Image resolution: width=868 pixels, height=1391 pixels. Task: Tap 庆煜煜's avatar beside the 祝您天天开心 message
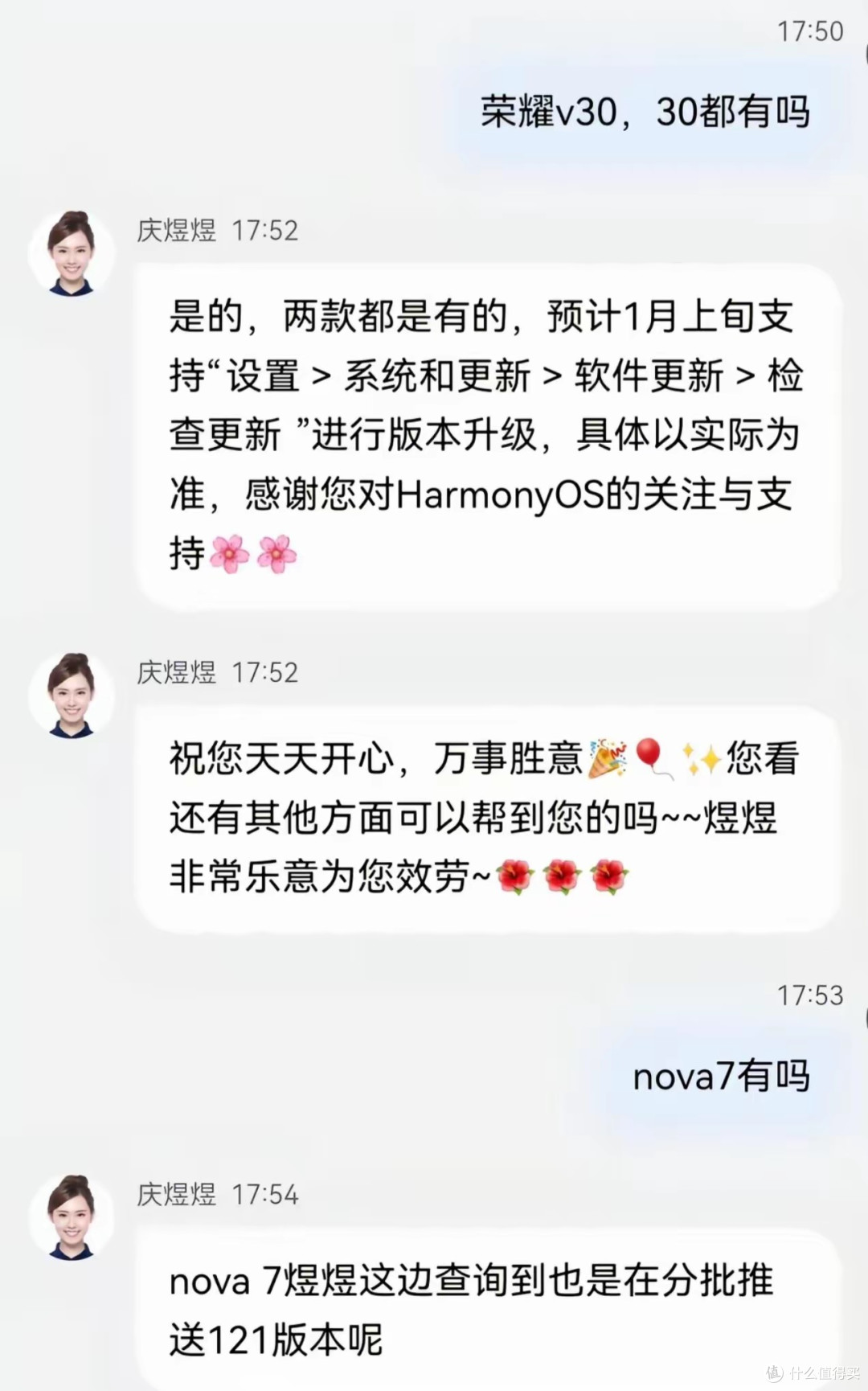[x=72, y=695]
